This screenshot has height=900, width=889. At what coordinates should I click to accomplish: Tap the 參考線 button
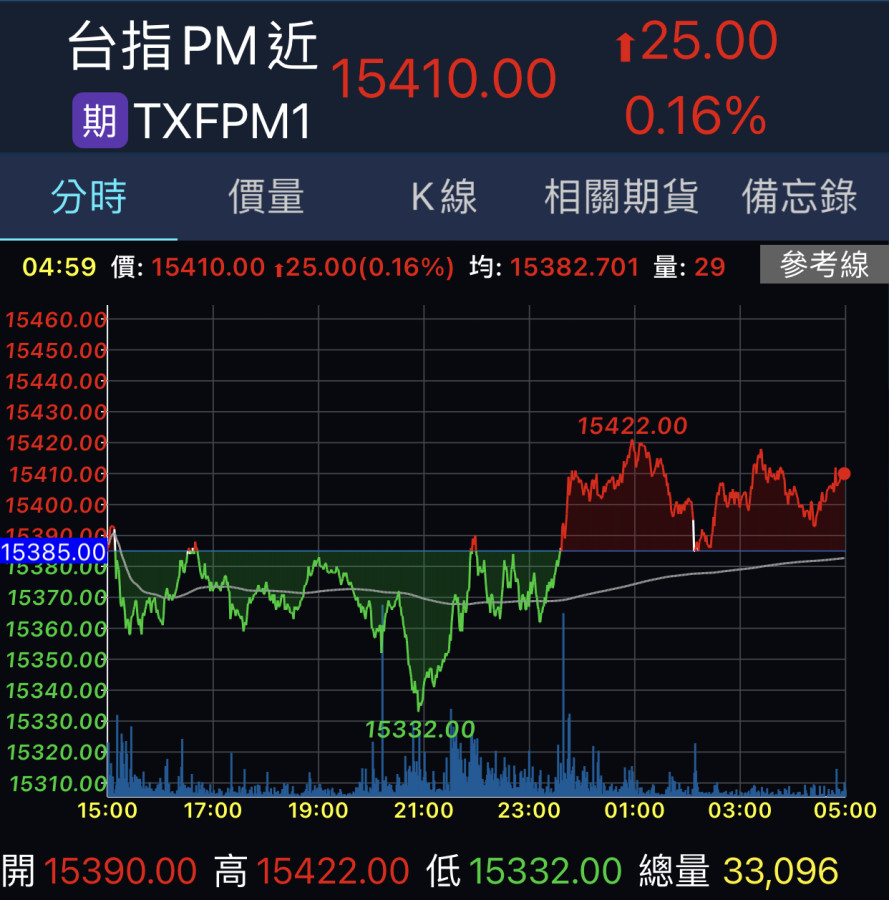(x=824, y=265)
